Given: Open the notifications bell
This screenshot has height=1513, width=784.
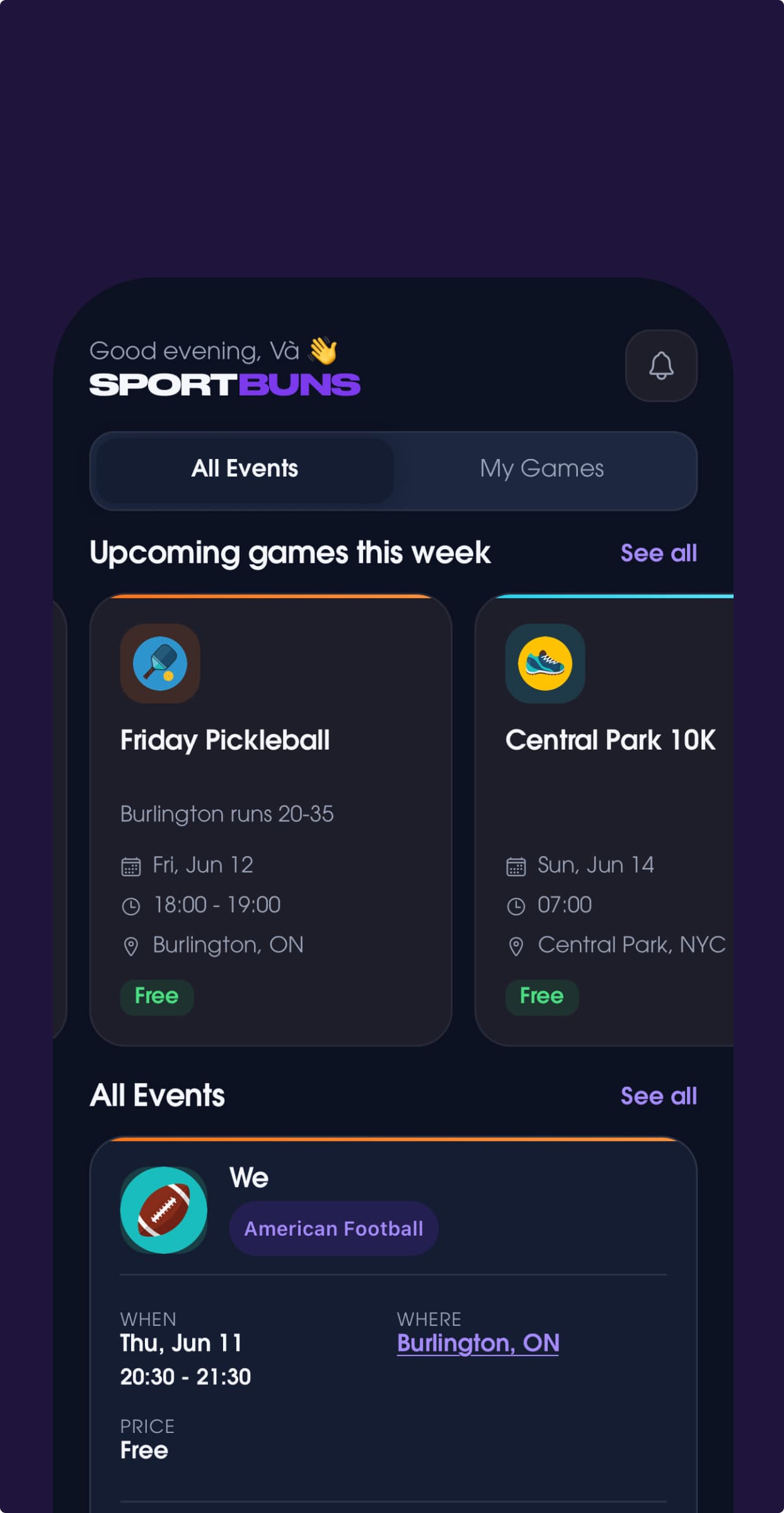Looking at the screenshot, I should click(x=661, y=366).
